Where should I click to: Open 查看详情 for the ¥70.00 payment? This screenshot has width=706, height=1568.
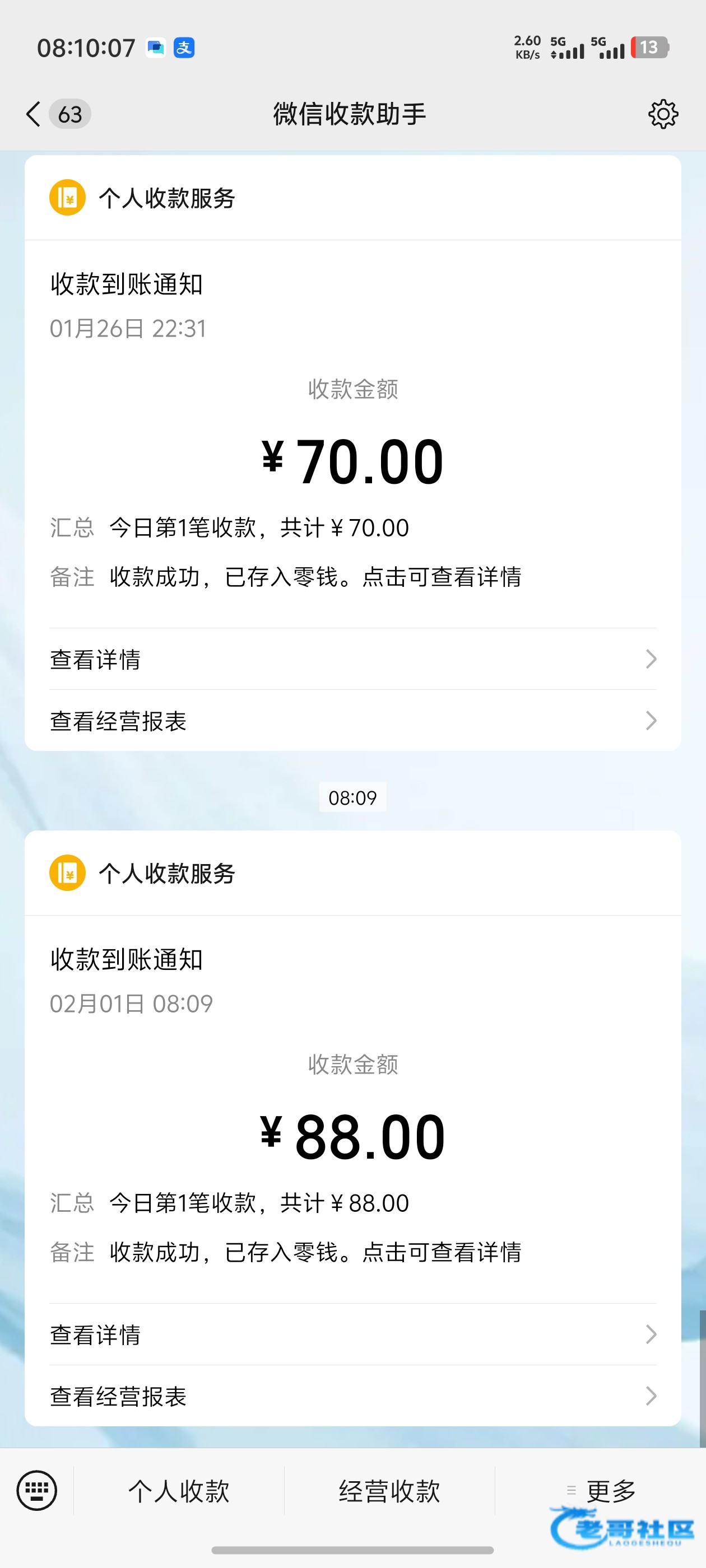[352, 659]
